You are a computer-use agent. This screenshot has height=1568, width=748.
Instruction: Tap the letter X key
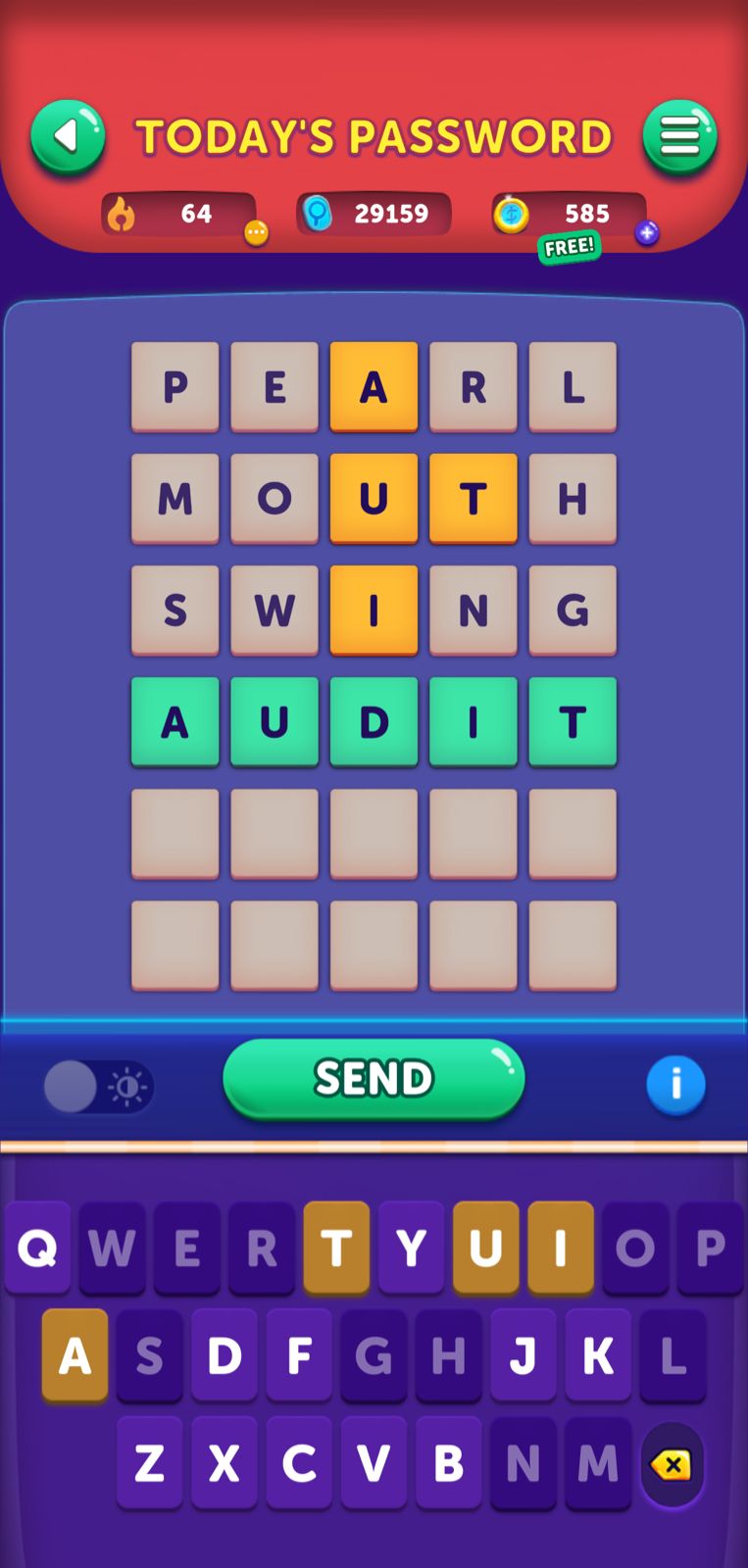coord(224,1464)
